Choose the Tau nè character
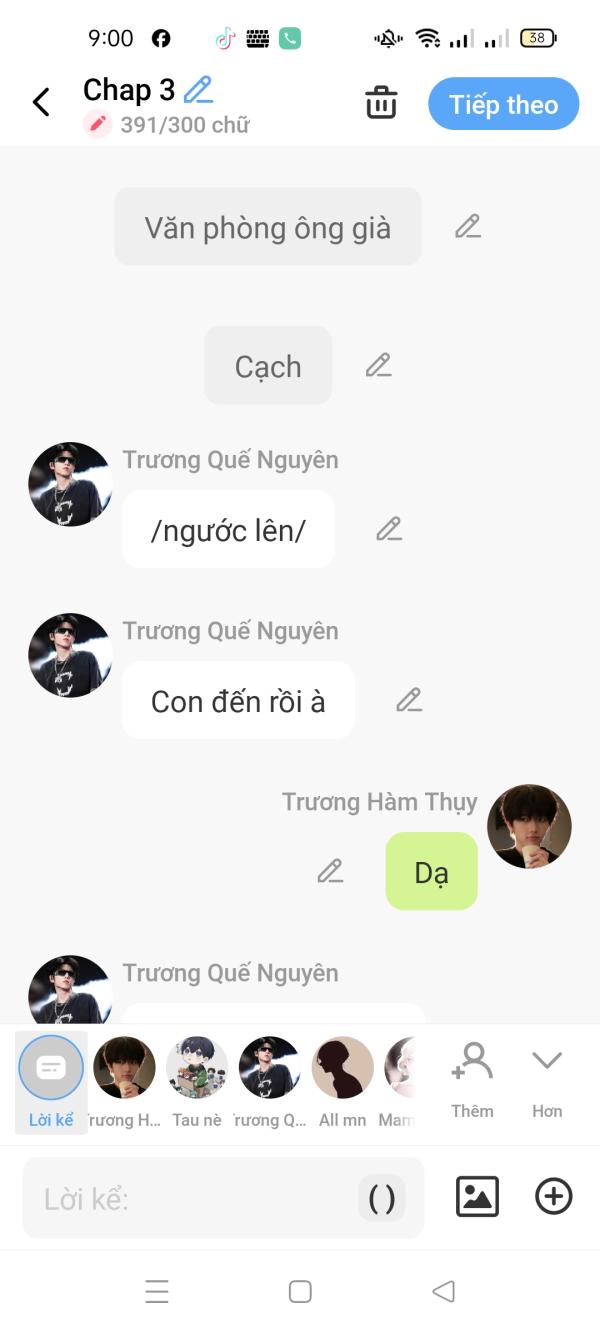This screenshot has width=600, height=1333. [197, 1080]
